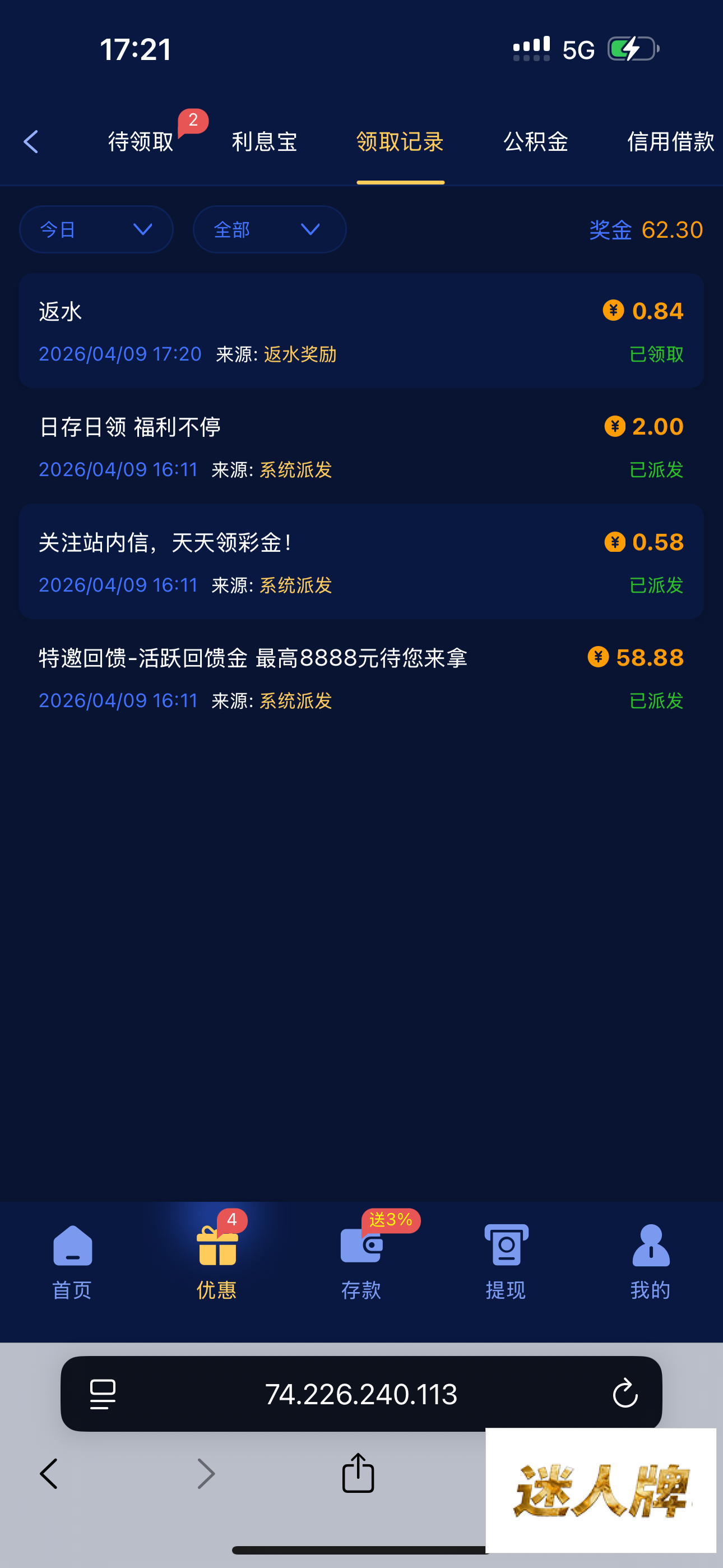
Task: Open 存款 in the bottom navigation
Action: [x=361, y=1261]
